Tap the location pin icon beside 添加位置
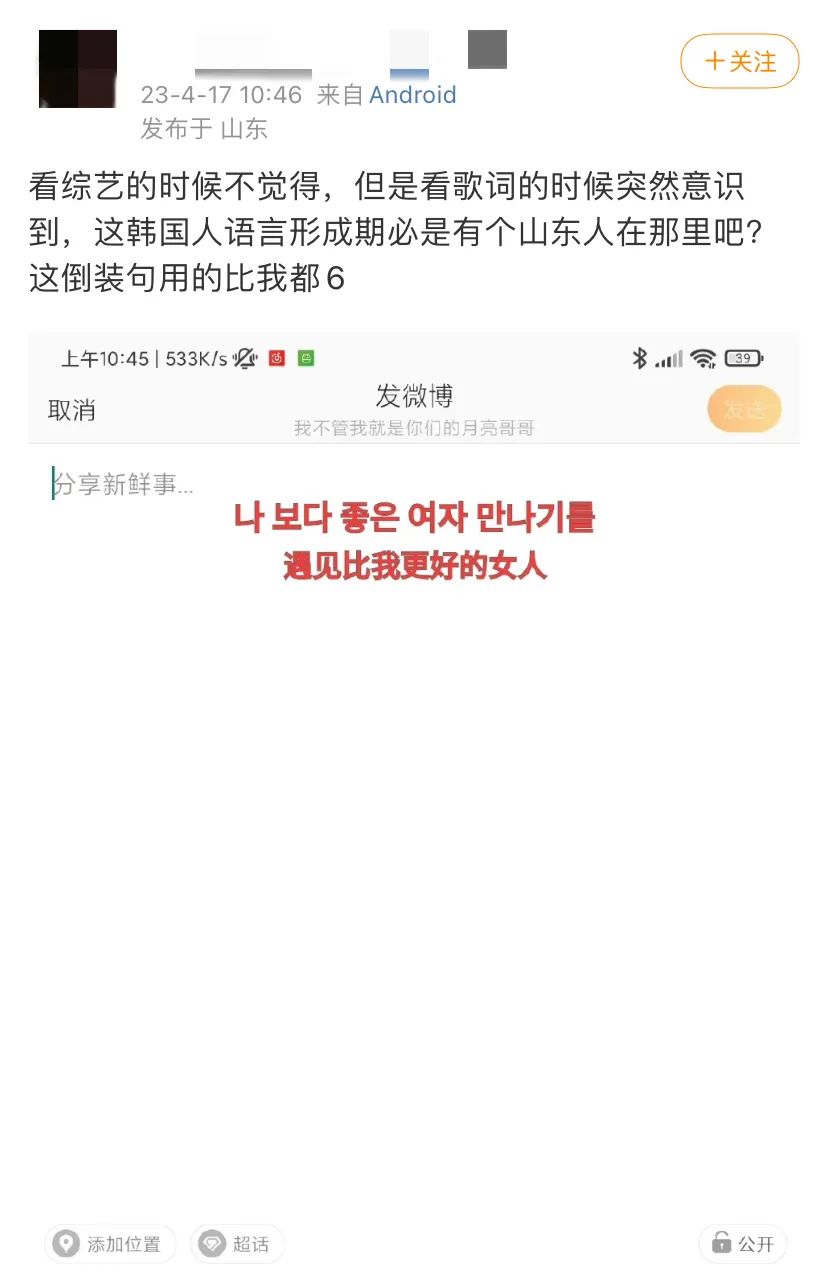 point(66,1243)
